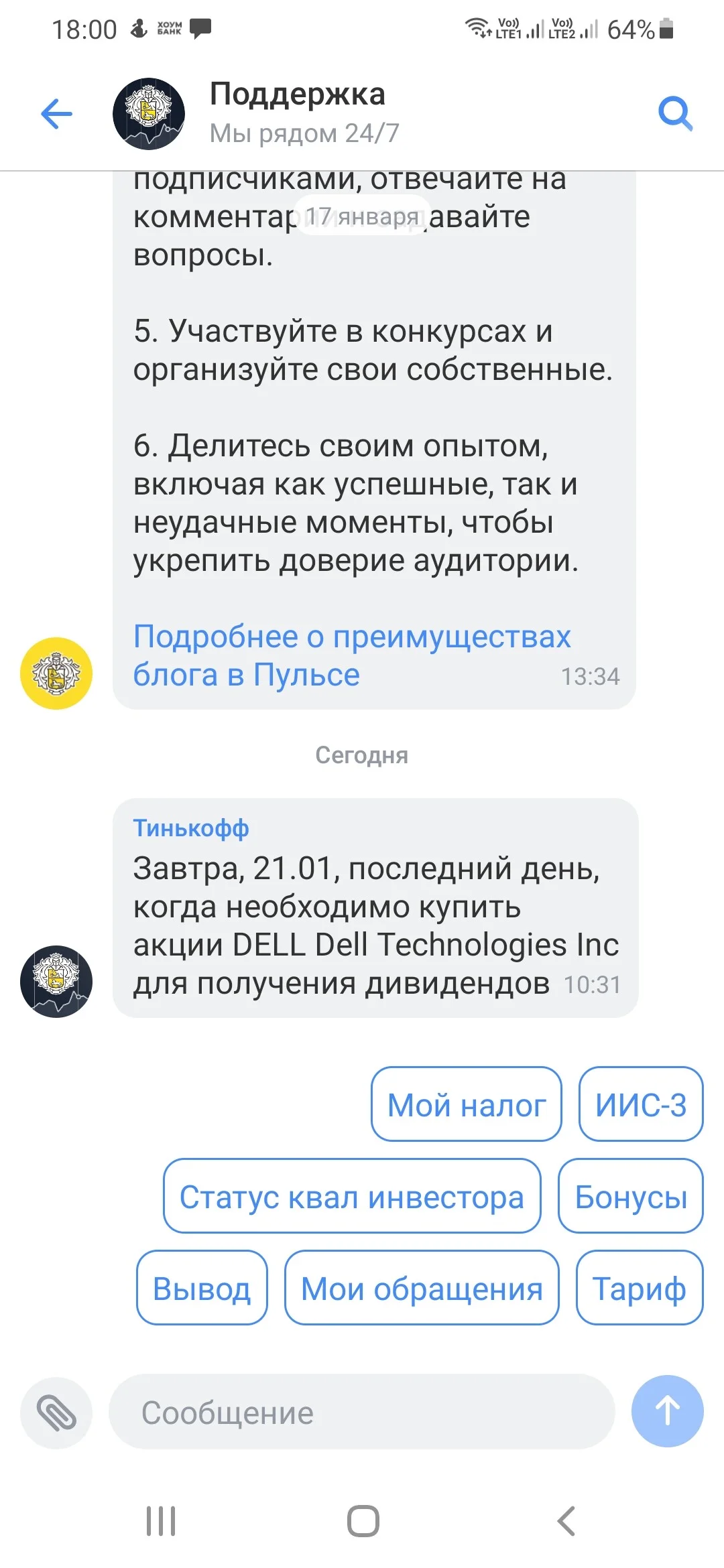Image resolution: width=724 pixels, height=1568 pixels.
Task: Open recent apps from the navigation bar
Action: coord(161,1521)
